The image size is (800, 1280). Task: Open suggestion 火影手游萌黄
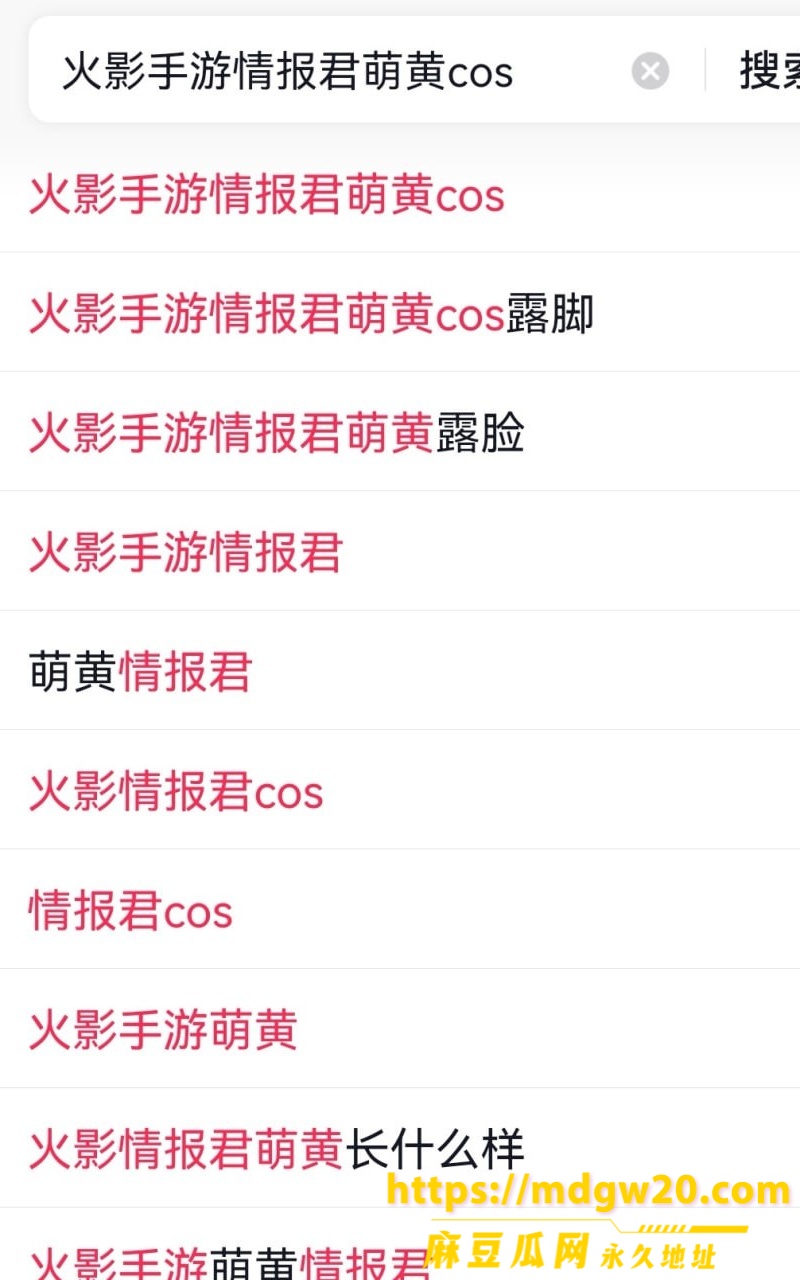pyautogui.click(x=400, y=1029)
